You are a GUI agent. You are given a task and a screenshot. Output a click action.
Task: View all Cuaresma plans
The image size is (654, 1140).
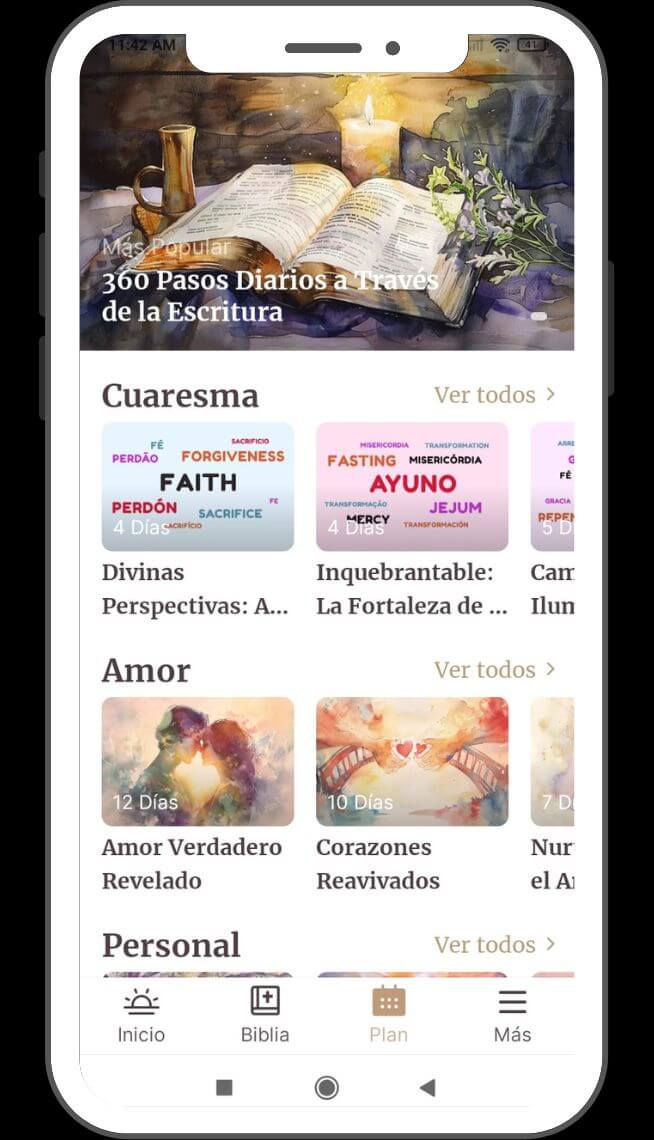494,395
